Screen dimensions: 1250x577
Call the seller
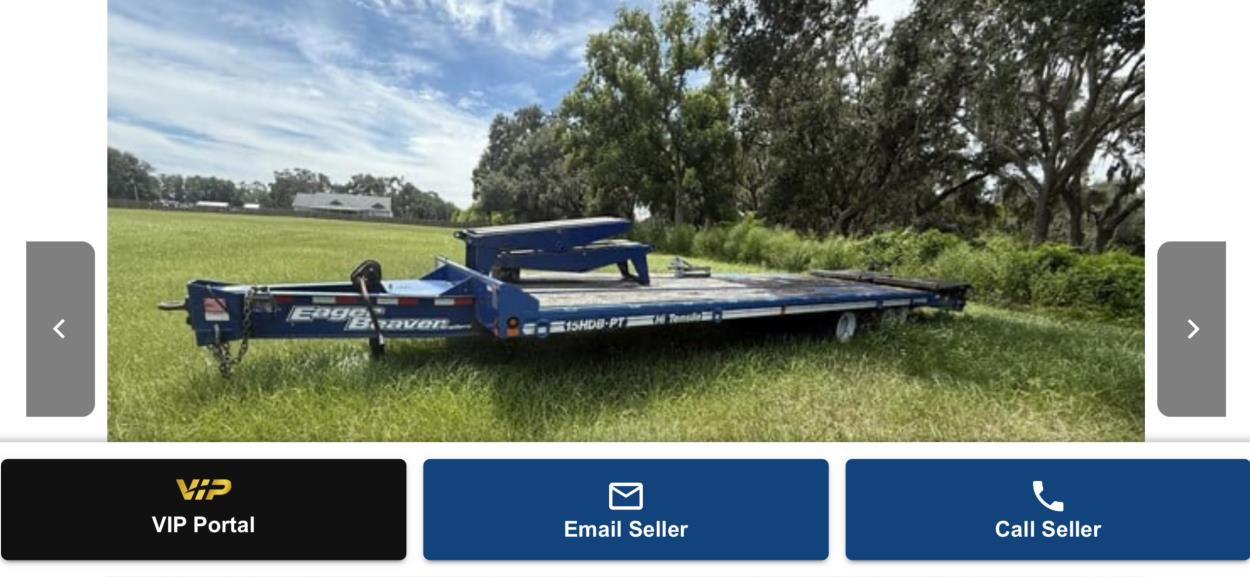coord(1047,509)
